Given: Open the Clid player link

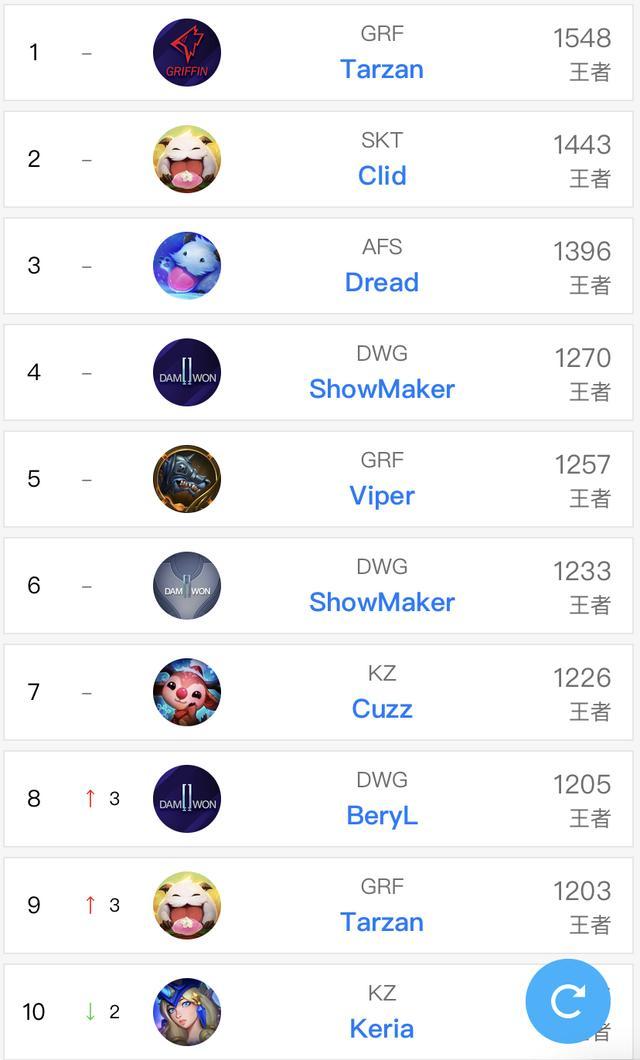Looking at the screenshot, I should point(382,176).
